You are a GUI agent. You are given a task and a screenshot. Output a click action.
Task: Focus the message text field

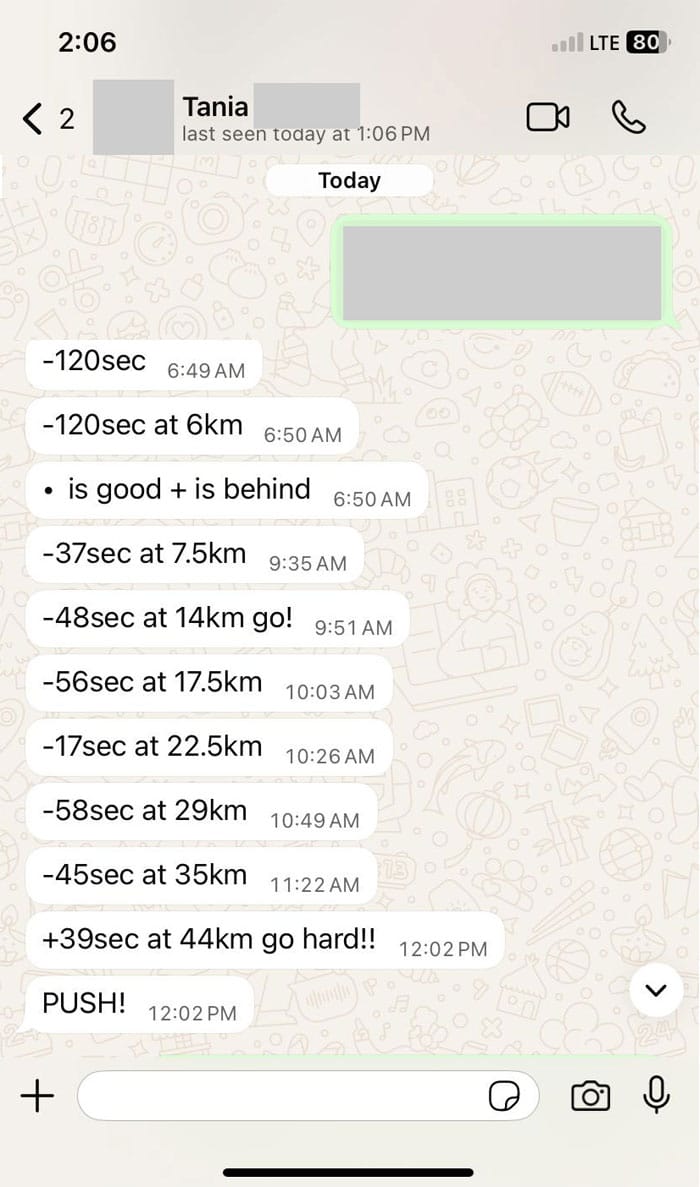pos(280,1097)
